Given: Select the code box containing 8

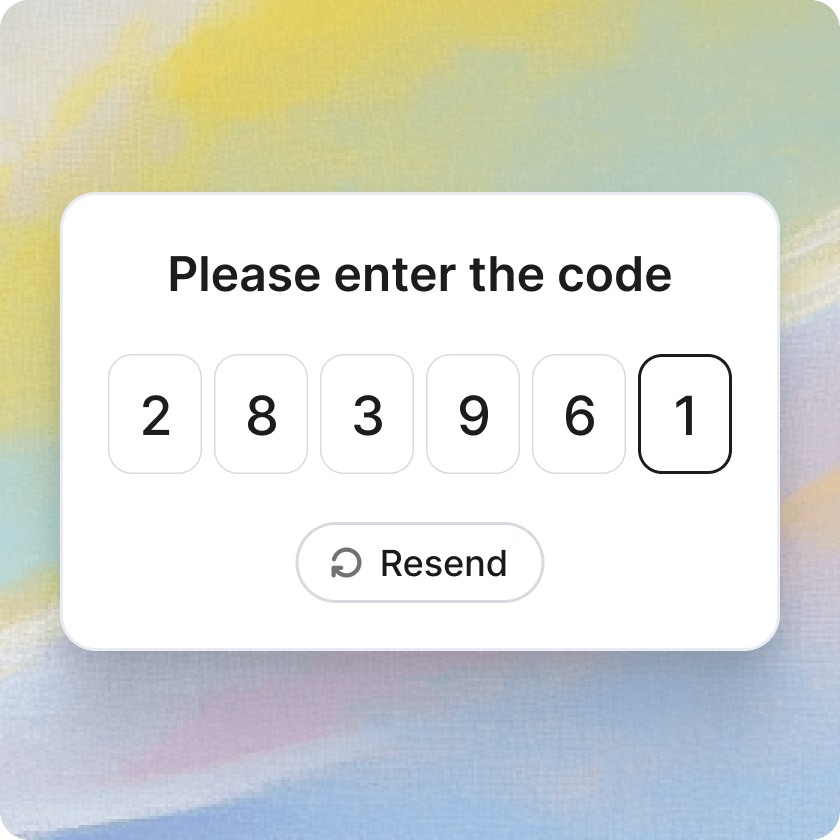Looking at the screenshot, I should point(261,414).
